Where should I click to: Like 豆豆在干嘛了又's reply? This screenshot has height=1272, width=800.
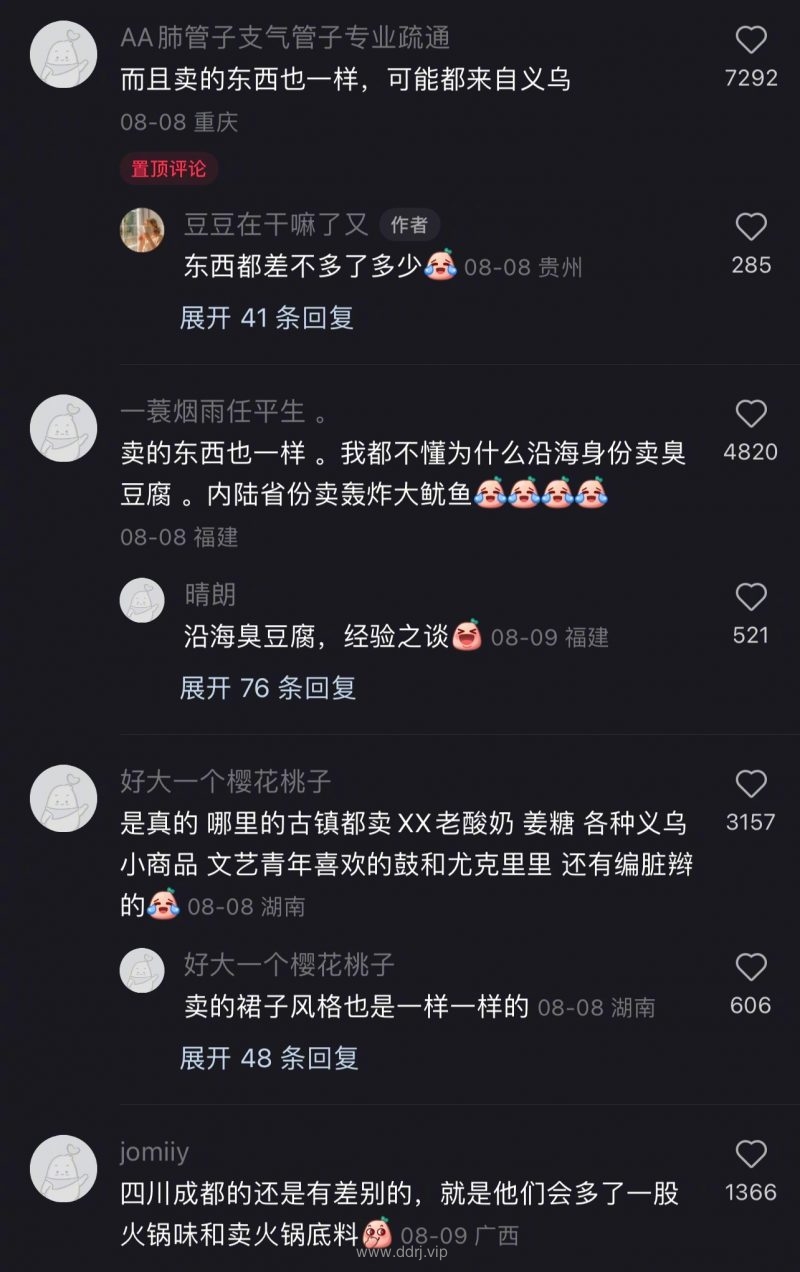coord(751,228)
